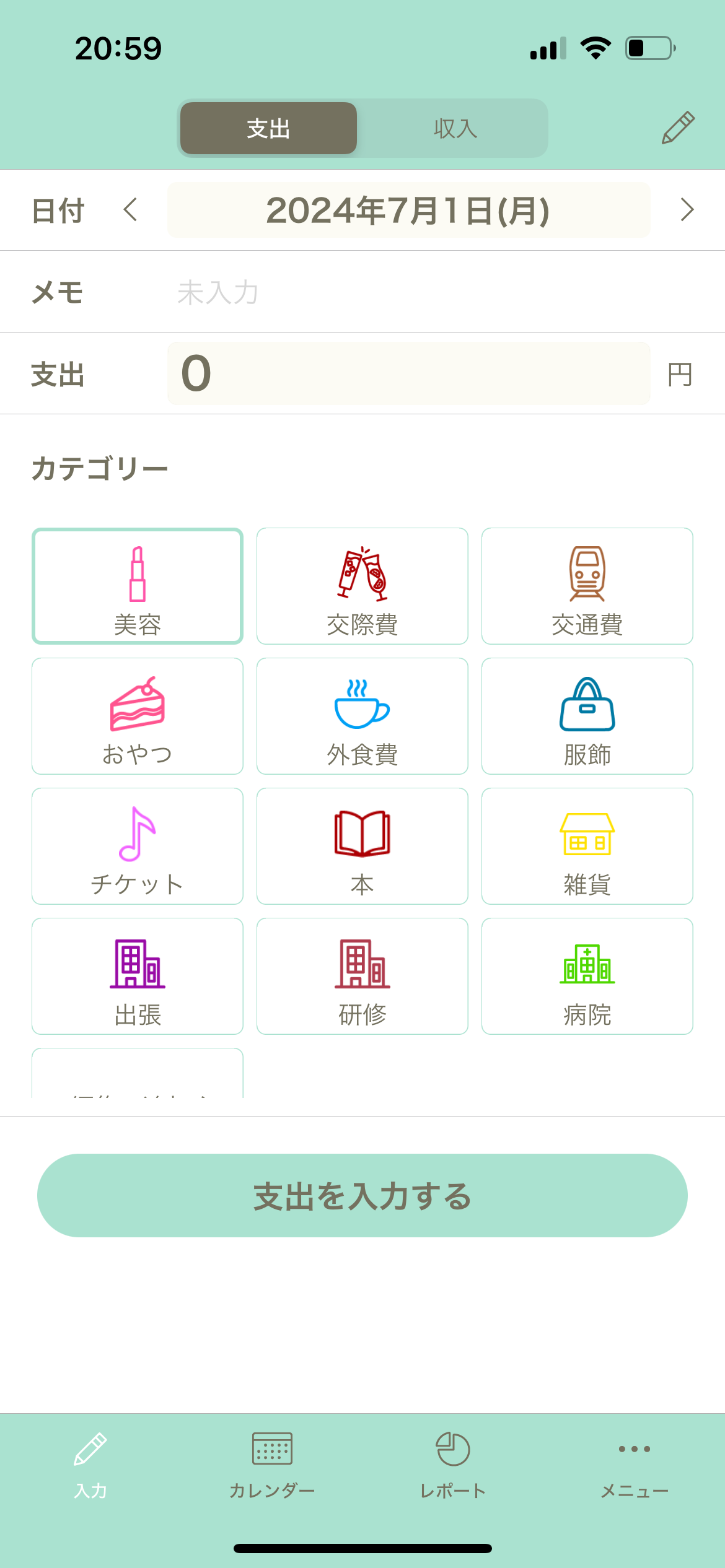This screenshot has height=1568, width=725.
Task: Go to the previous date
Action: 130,210
